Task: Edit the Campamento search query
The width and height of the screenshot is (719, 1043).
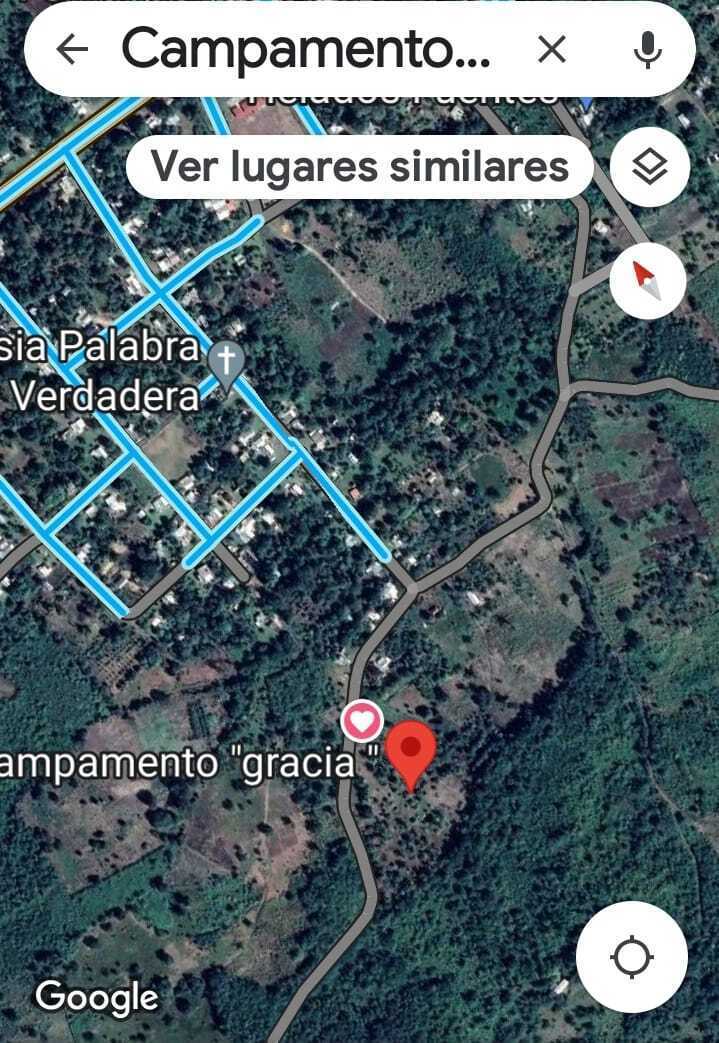Action: click(x=306, y=49)
